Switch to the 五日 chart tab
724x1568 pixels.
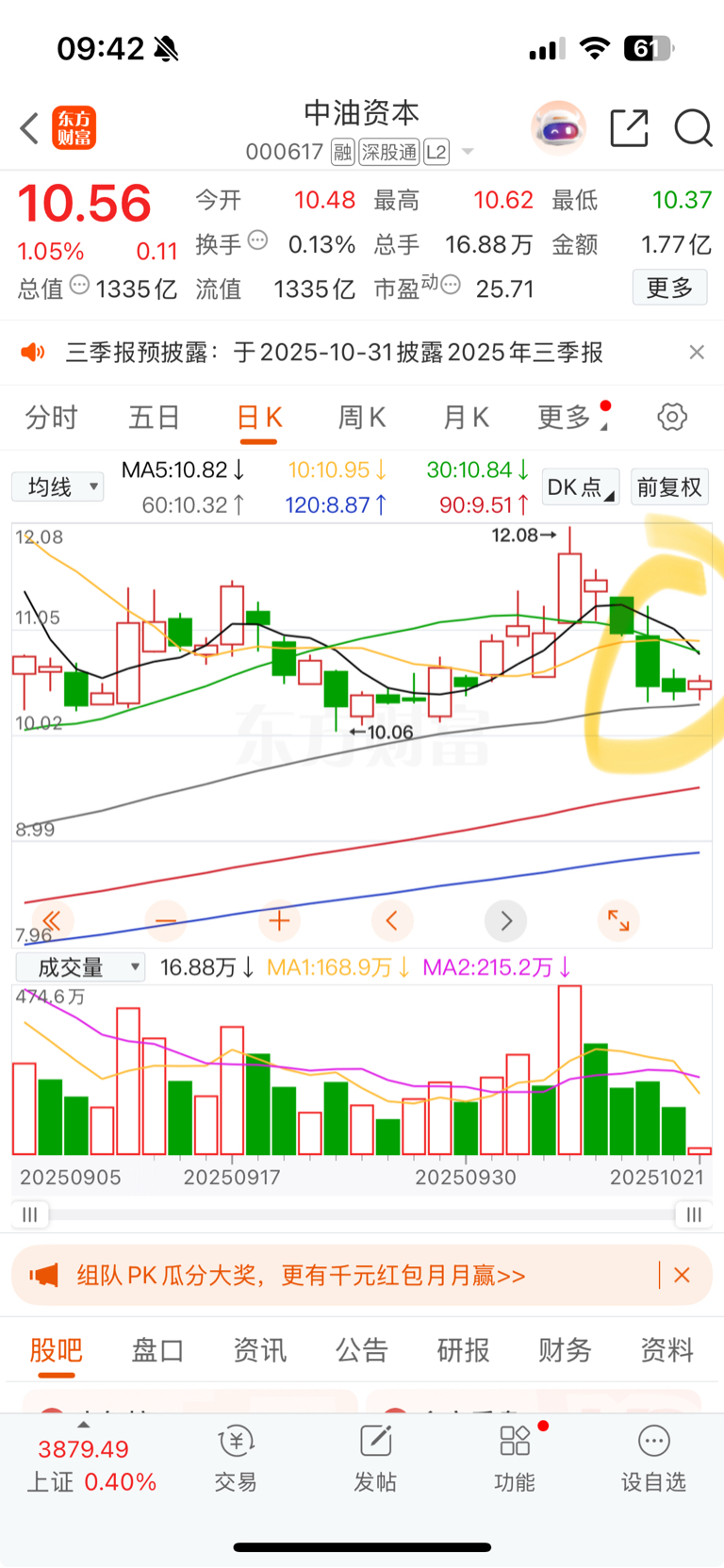[x=154, y=417]
